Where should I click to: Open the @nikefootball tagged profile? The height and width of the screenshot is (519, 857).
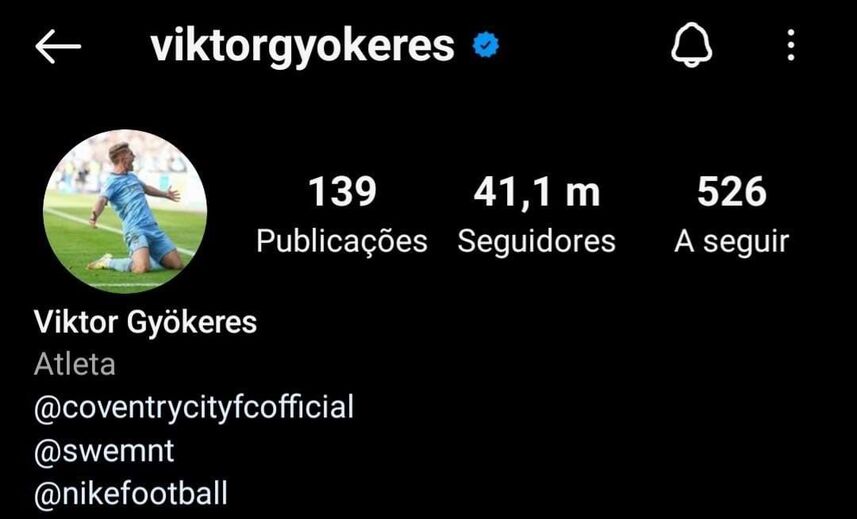(131, 494)
